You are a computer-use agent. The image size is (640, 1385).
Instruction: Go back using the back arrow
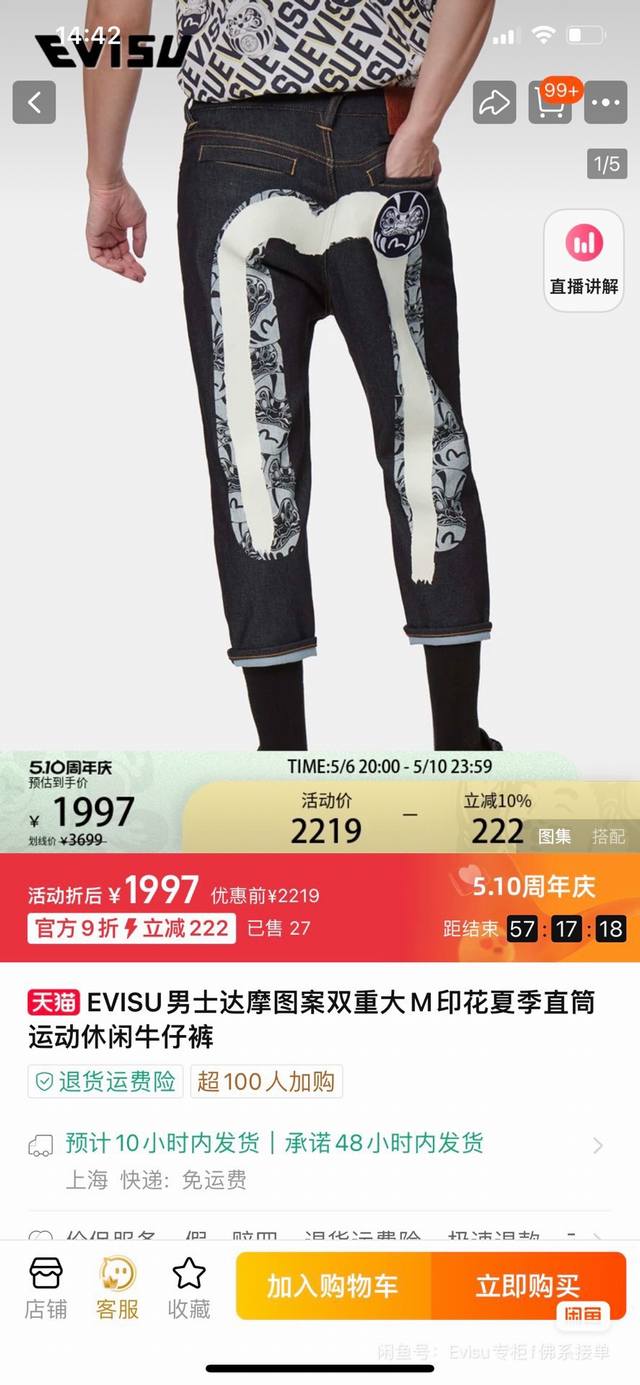34,102
